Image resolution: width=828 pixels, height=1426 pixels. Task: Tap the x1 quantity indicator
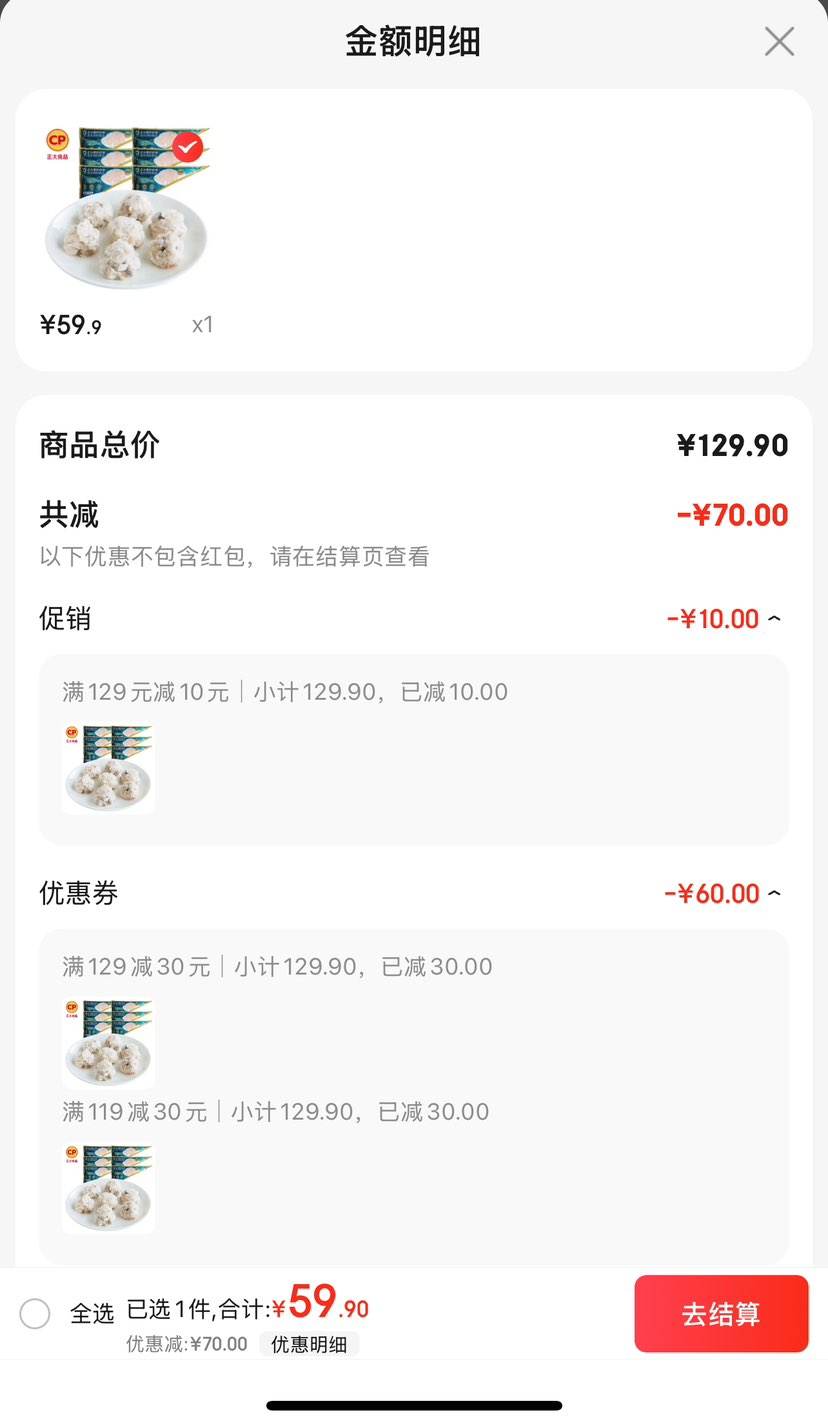(202, 324)
